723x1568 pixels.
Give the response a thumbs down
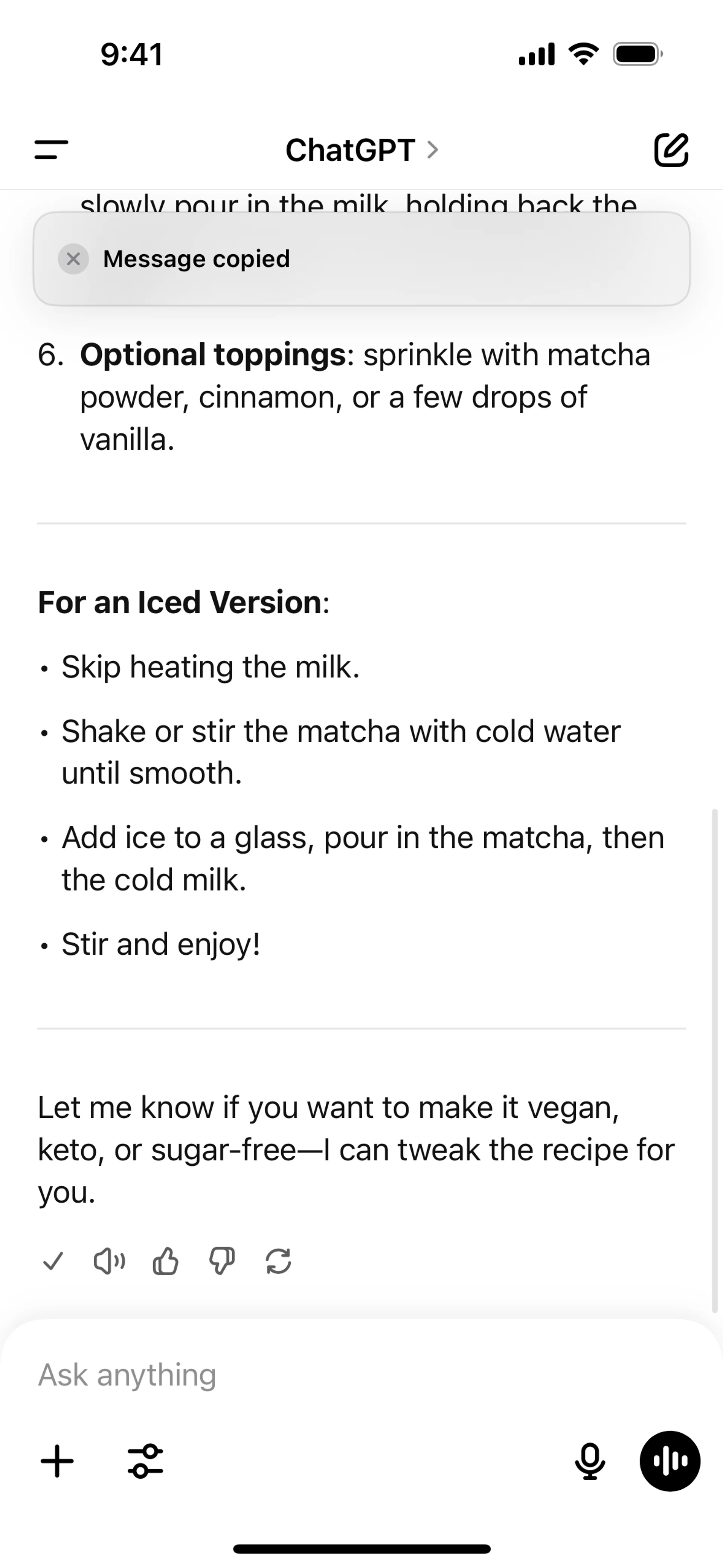click(221, 1261)
